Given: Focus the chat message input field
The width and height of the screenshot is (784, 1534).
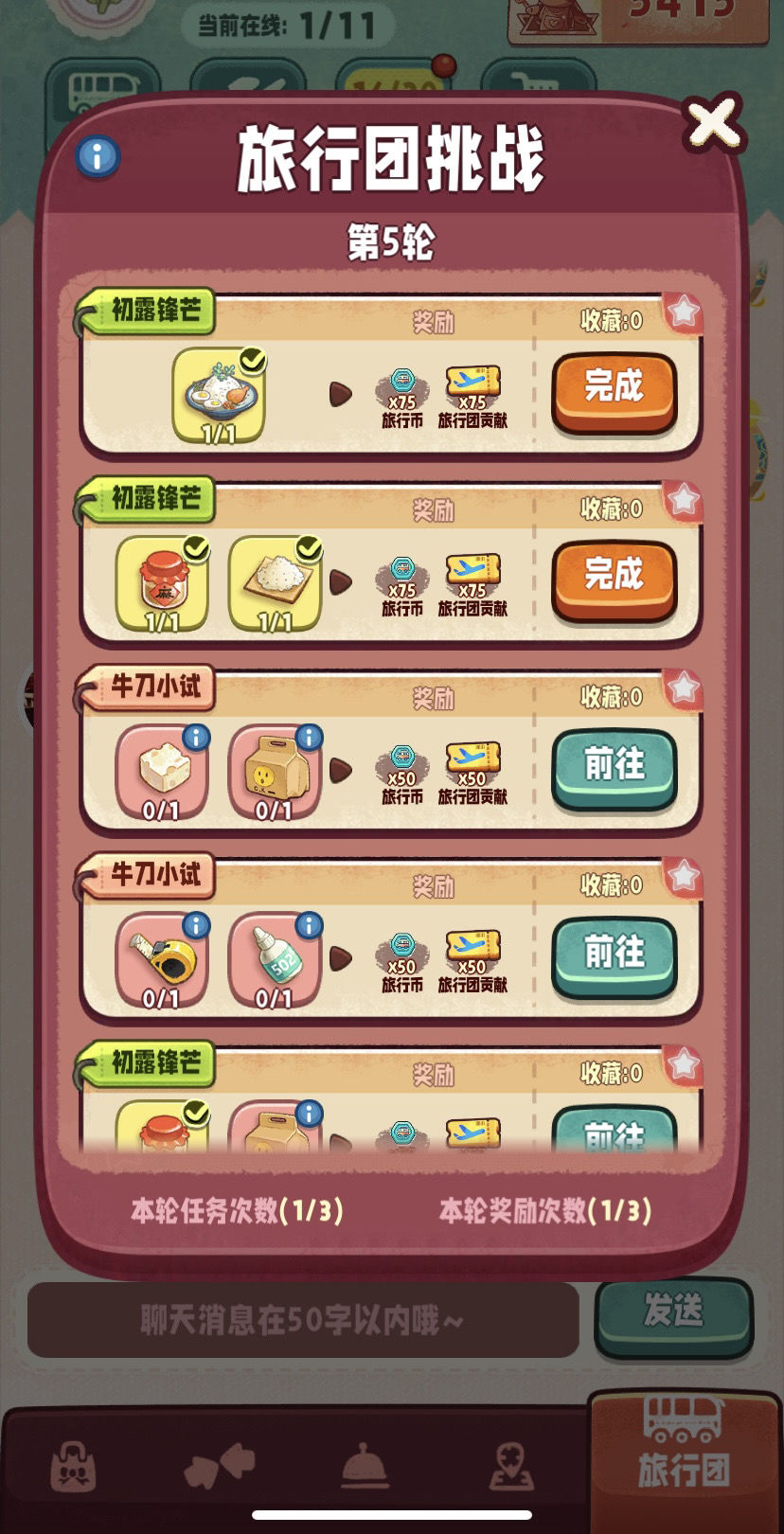Looking at the screenshot, I should [x=303, y=1320].
